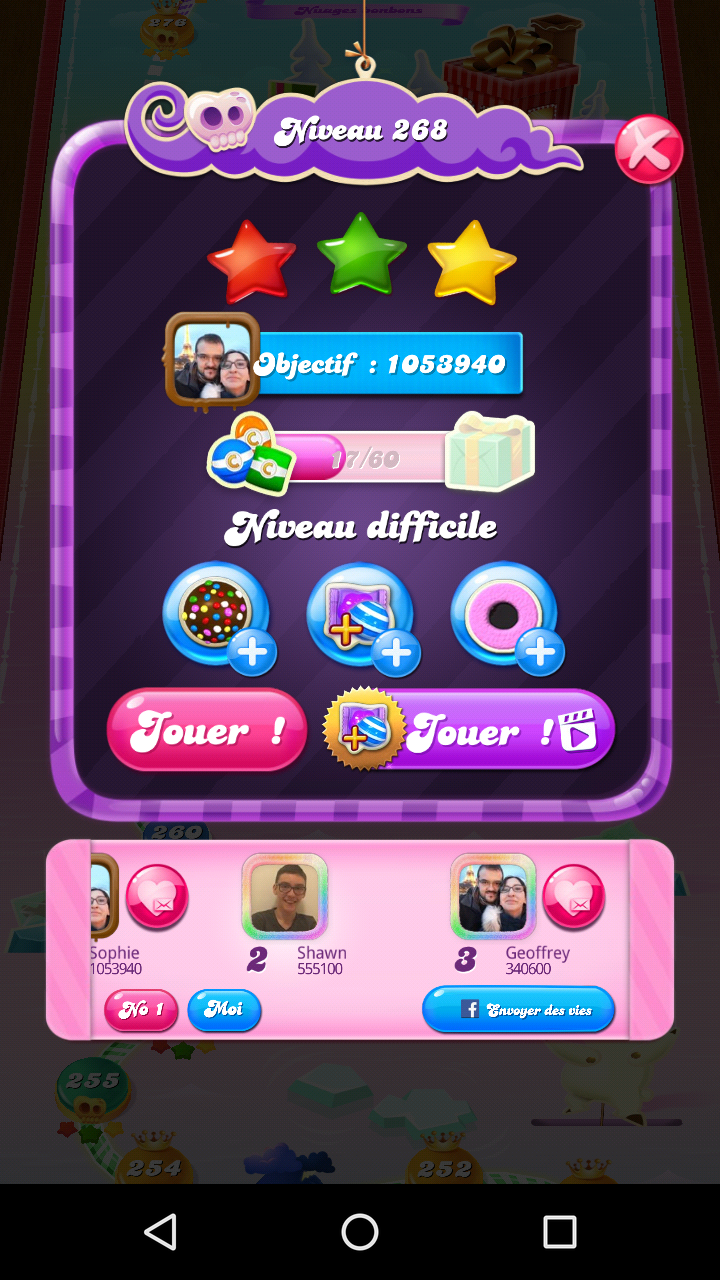Go back with system back button
The image size is (720, 1280).
[x=160, y=1232]
